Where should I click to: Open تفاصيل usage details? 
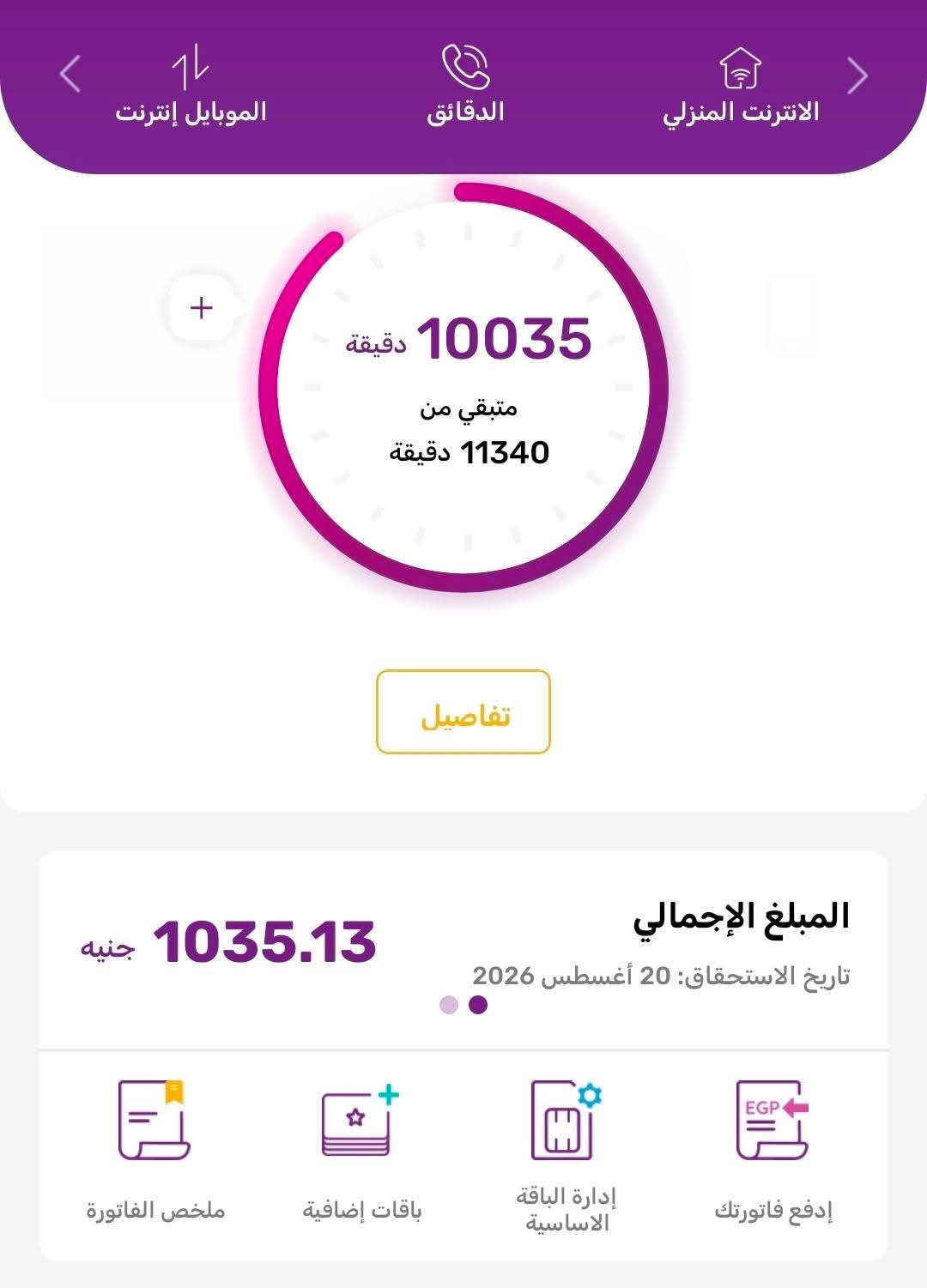point(463,712)
